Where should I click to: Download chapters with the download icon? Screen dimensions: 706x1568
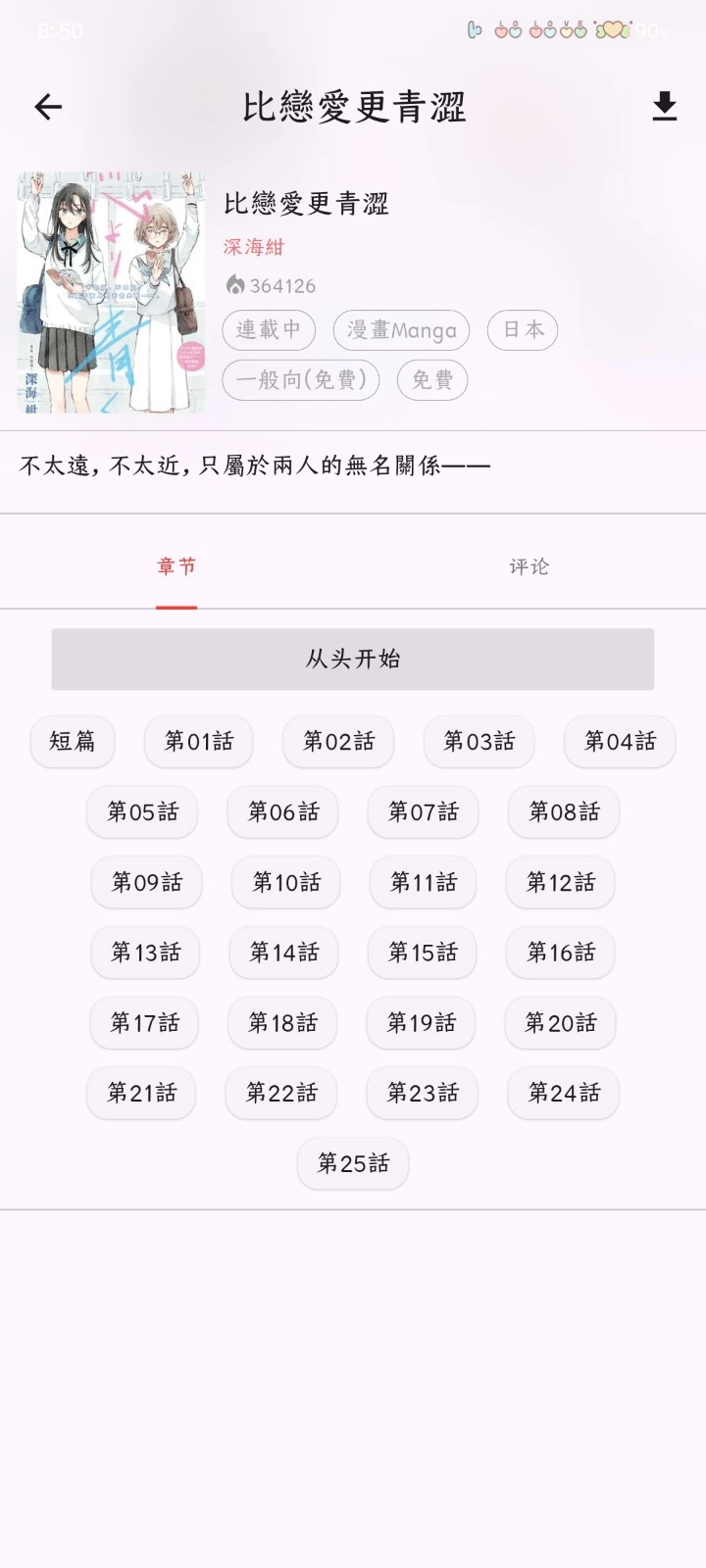pos(664,107)
